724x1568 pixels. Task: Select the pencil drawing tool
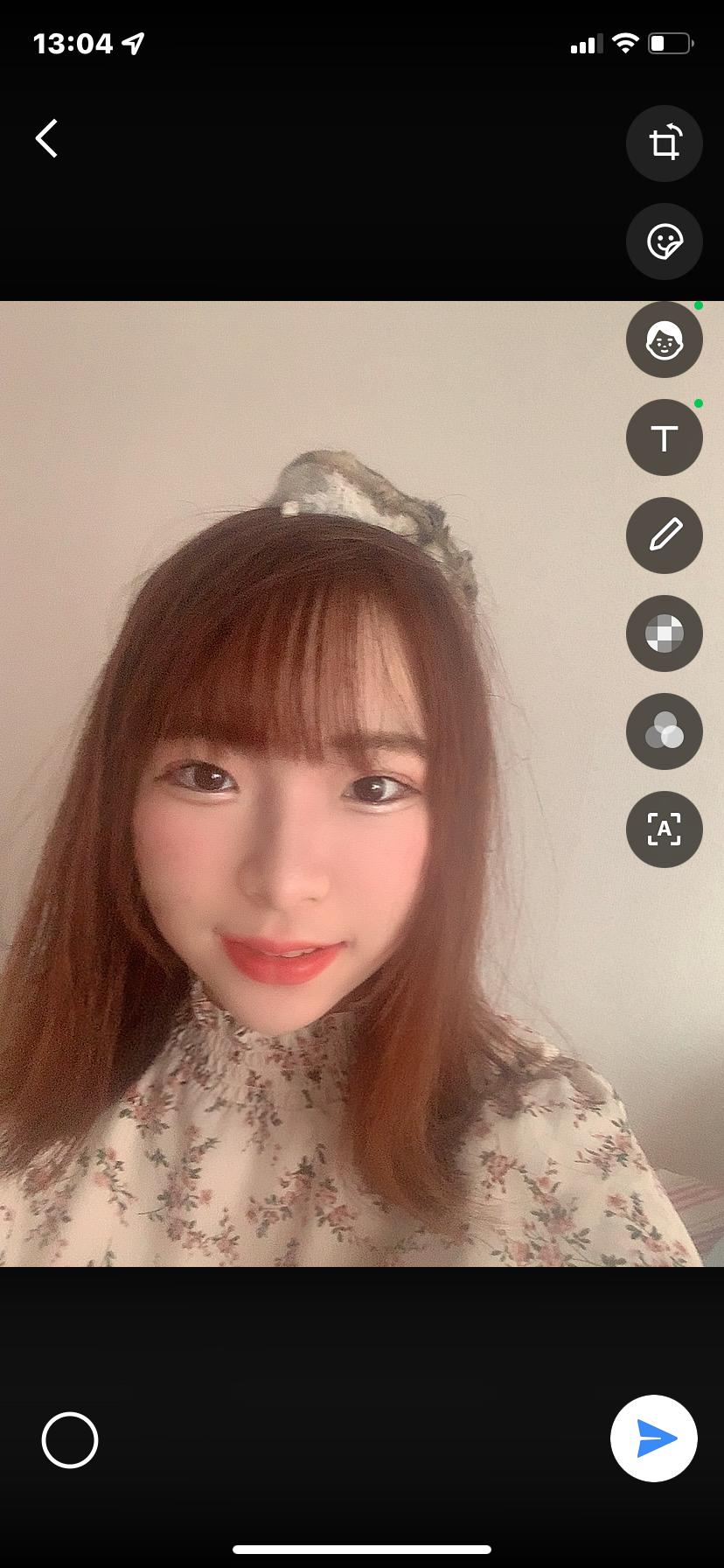tap(665, 535)
